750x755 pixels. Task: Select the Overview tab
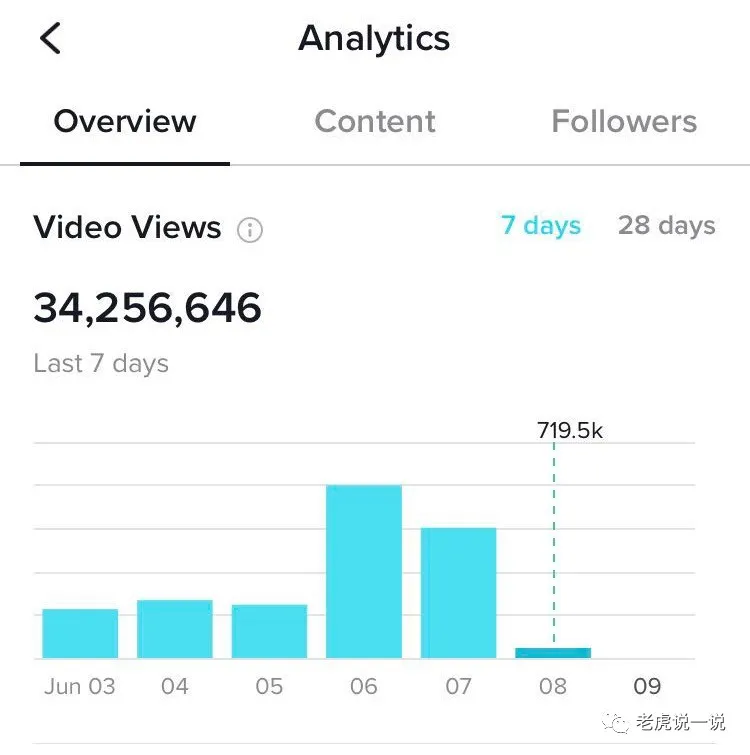pos(125,122)
